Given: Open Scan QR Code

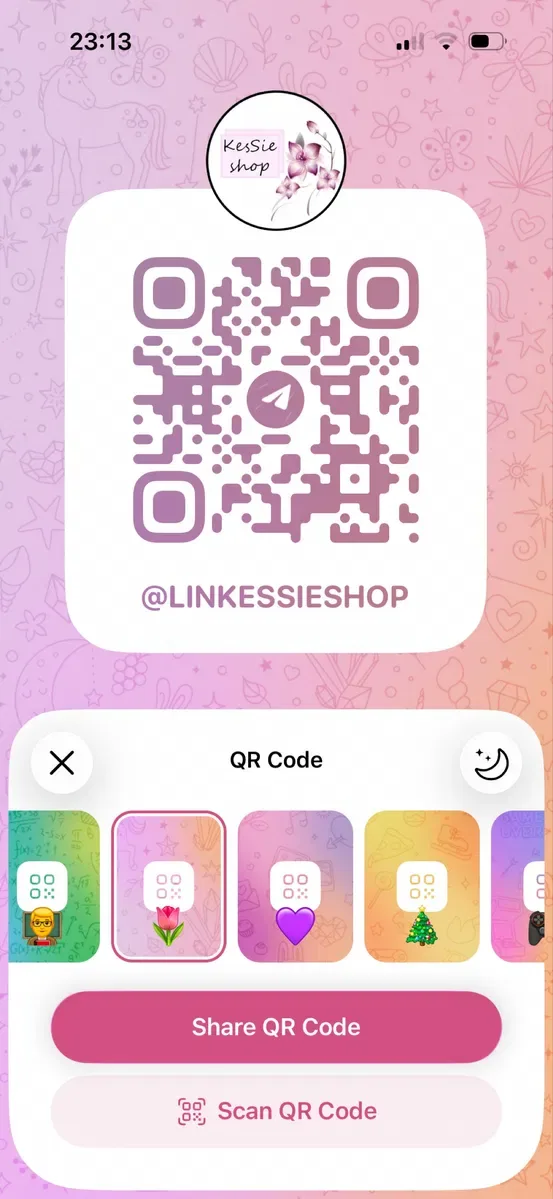Looking at the screenshot, I should tap(276, 1111).
